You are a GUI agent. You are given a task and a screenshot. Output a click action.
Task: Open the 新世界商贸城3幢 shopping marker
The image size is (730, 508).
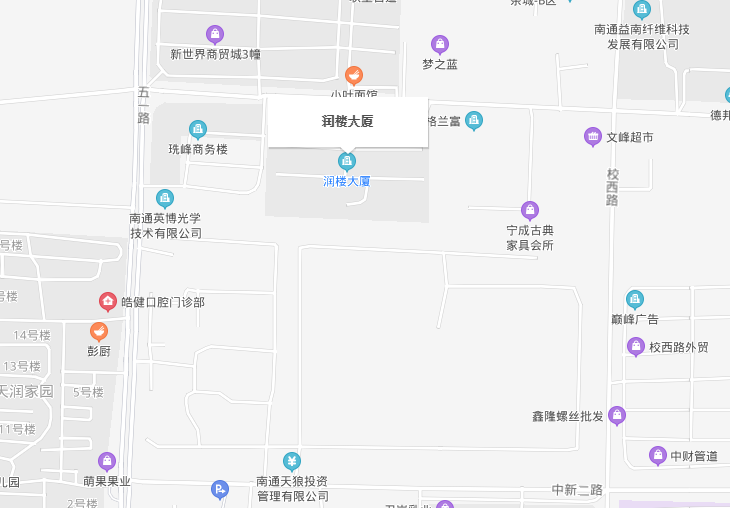click(214, 35)
